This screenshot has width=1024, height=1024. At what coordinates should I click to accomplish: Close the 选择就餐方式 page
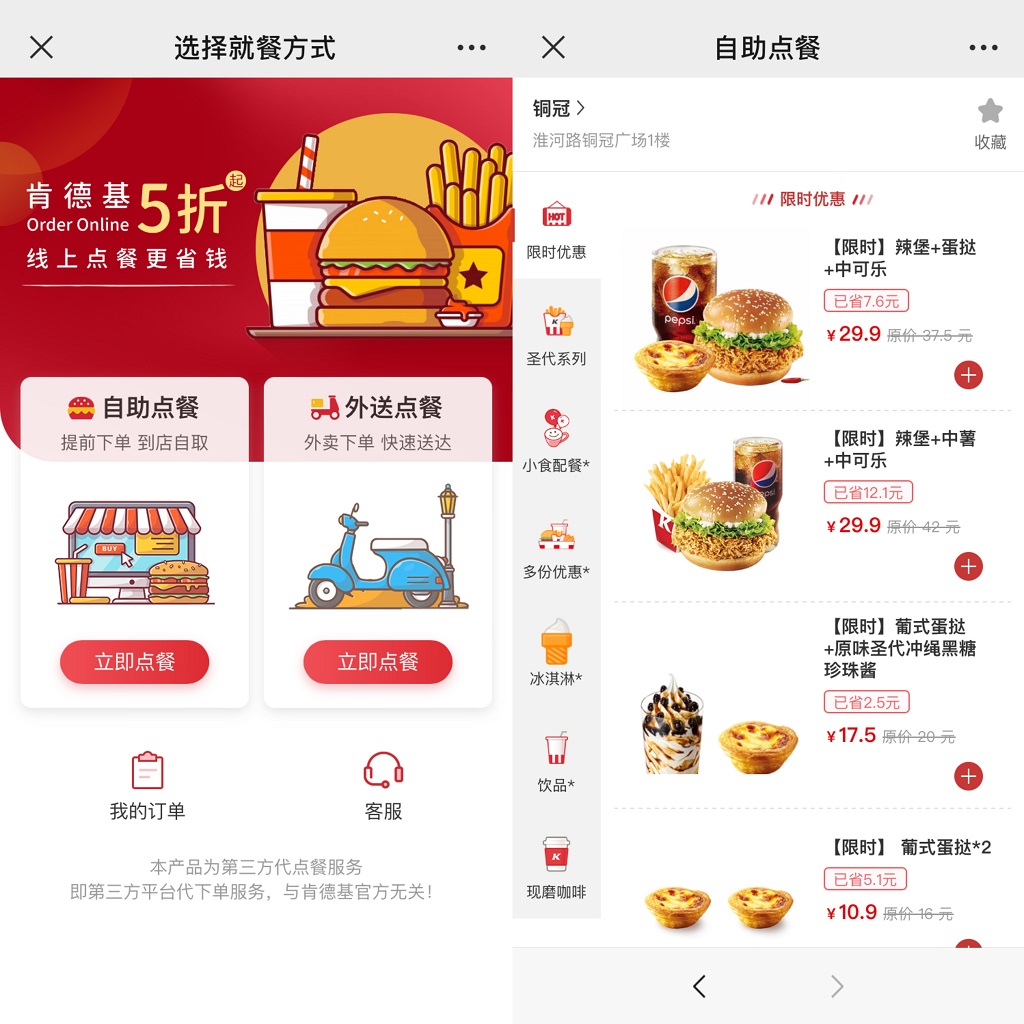pyautogui.click(x=41, y=47)
